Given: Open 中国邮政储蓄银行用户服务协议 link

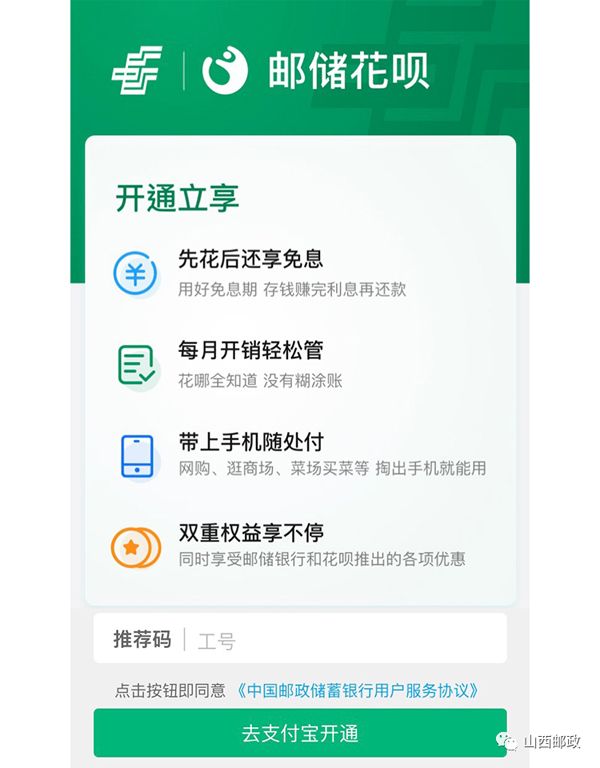Looking at the screenshot, I should click(x=358, y=691).
